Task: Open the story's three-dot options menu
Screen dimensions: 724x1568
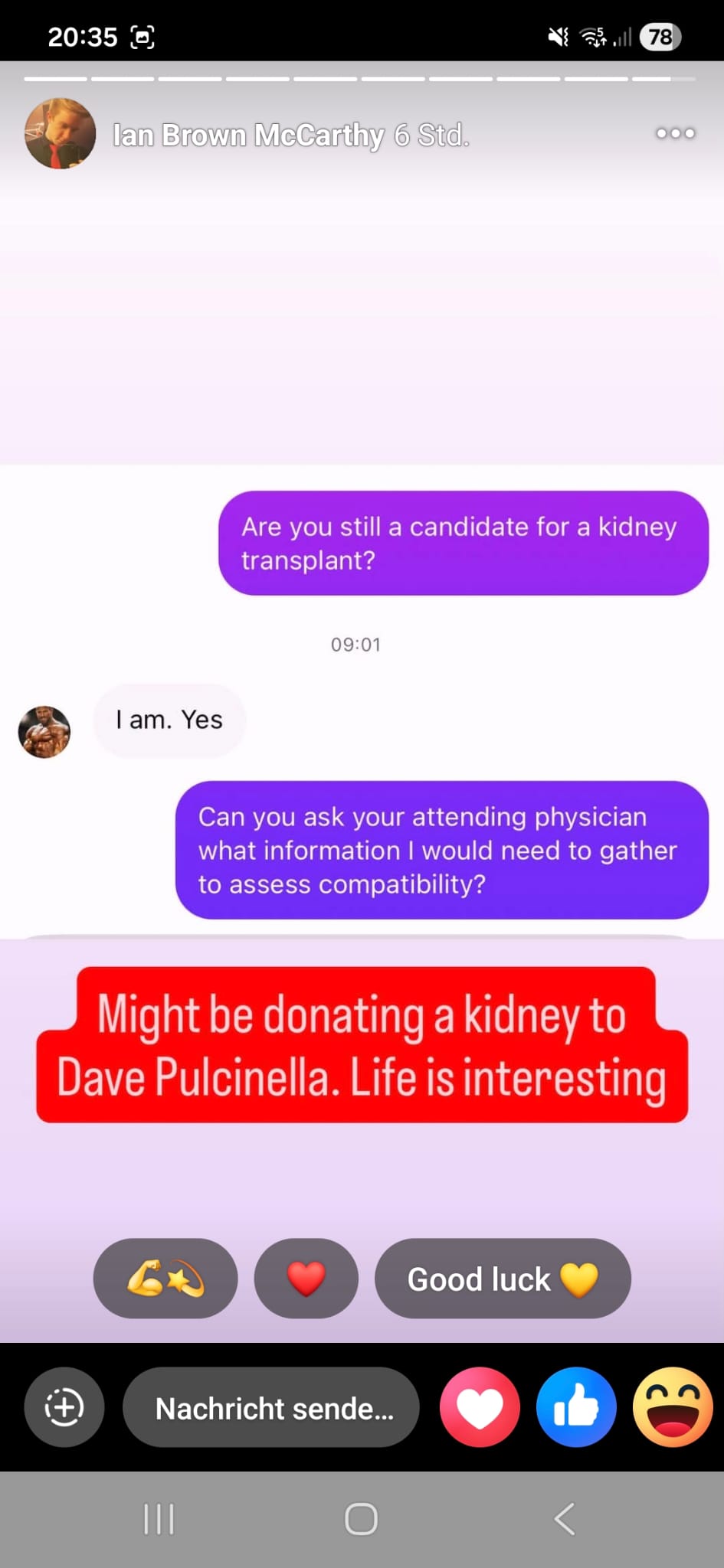Action: [x=675, y=133]
